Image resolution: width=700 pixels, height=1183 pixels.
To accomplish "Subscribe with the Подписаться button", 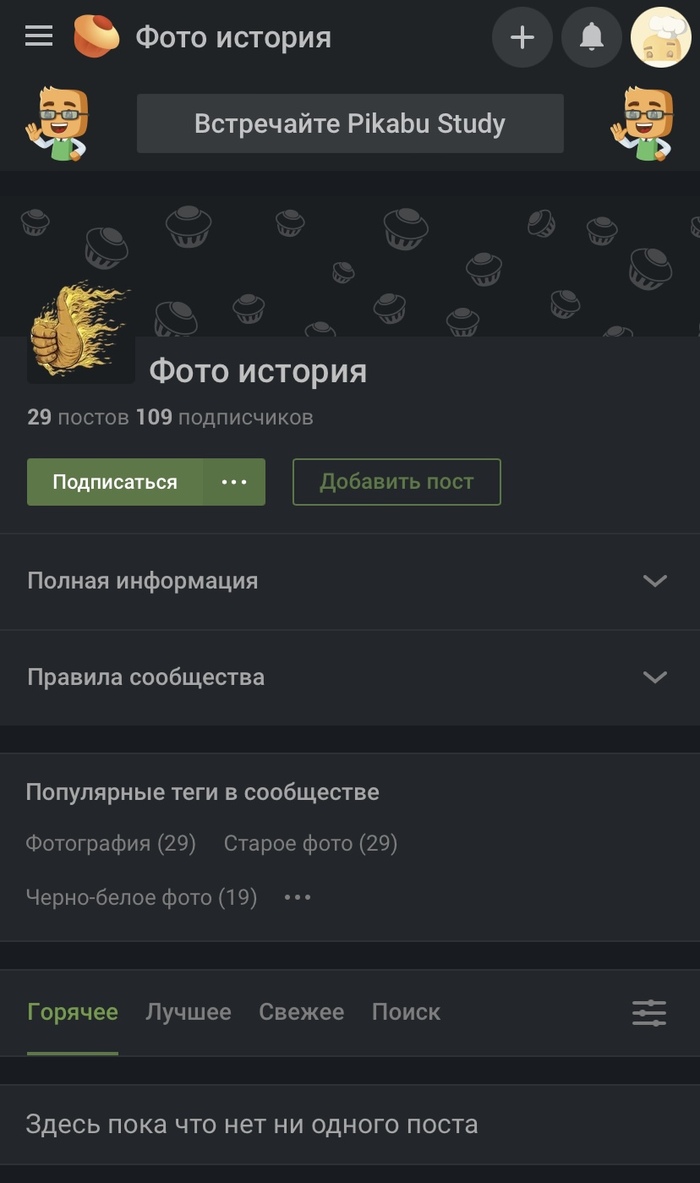I will click(x=115, y=482).
